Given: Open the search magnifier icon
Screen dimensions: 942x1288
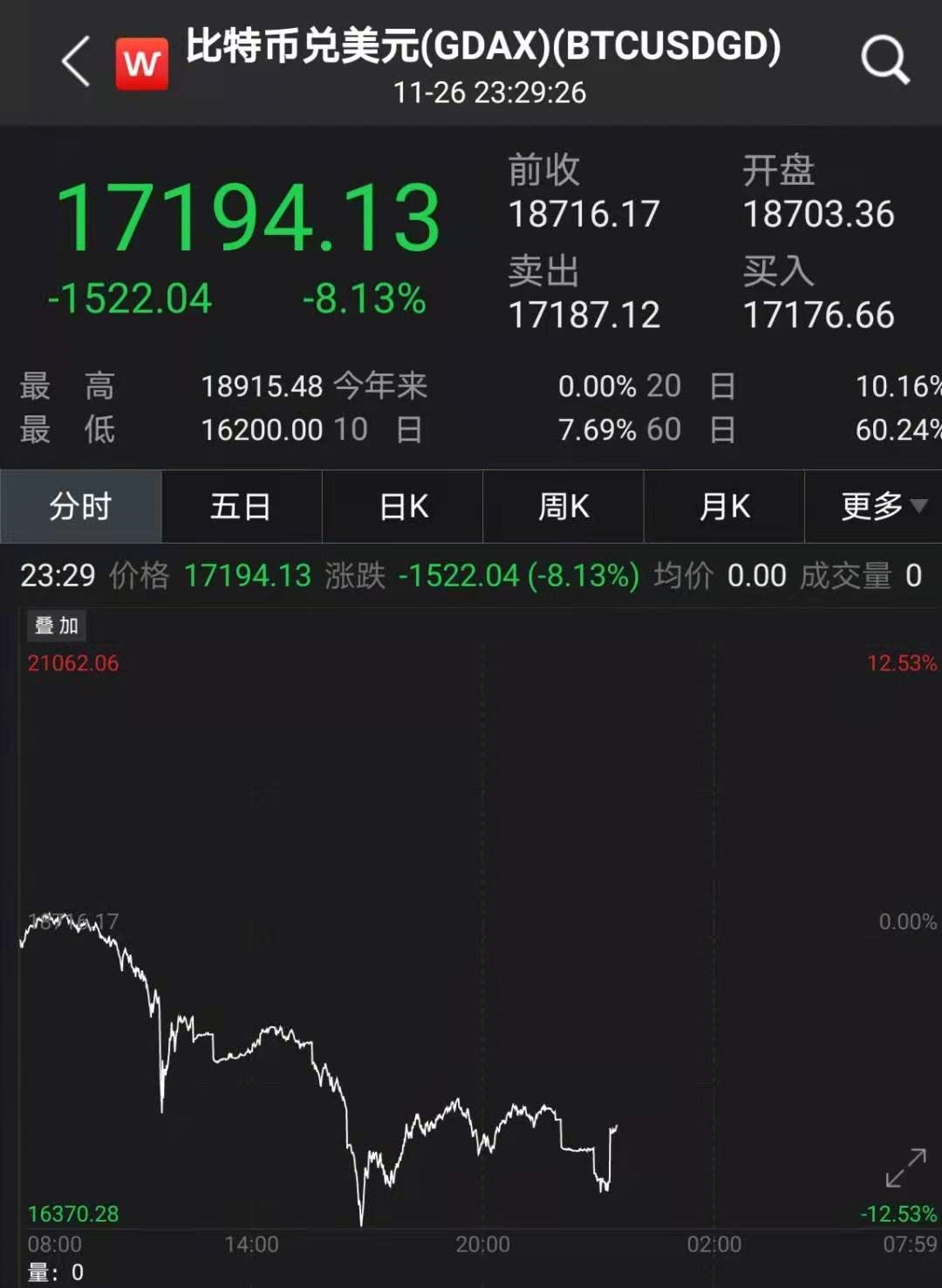Looking at the screenshot, I should click(x=884, y=60).
